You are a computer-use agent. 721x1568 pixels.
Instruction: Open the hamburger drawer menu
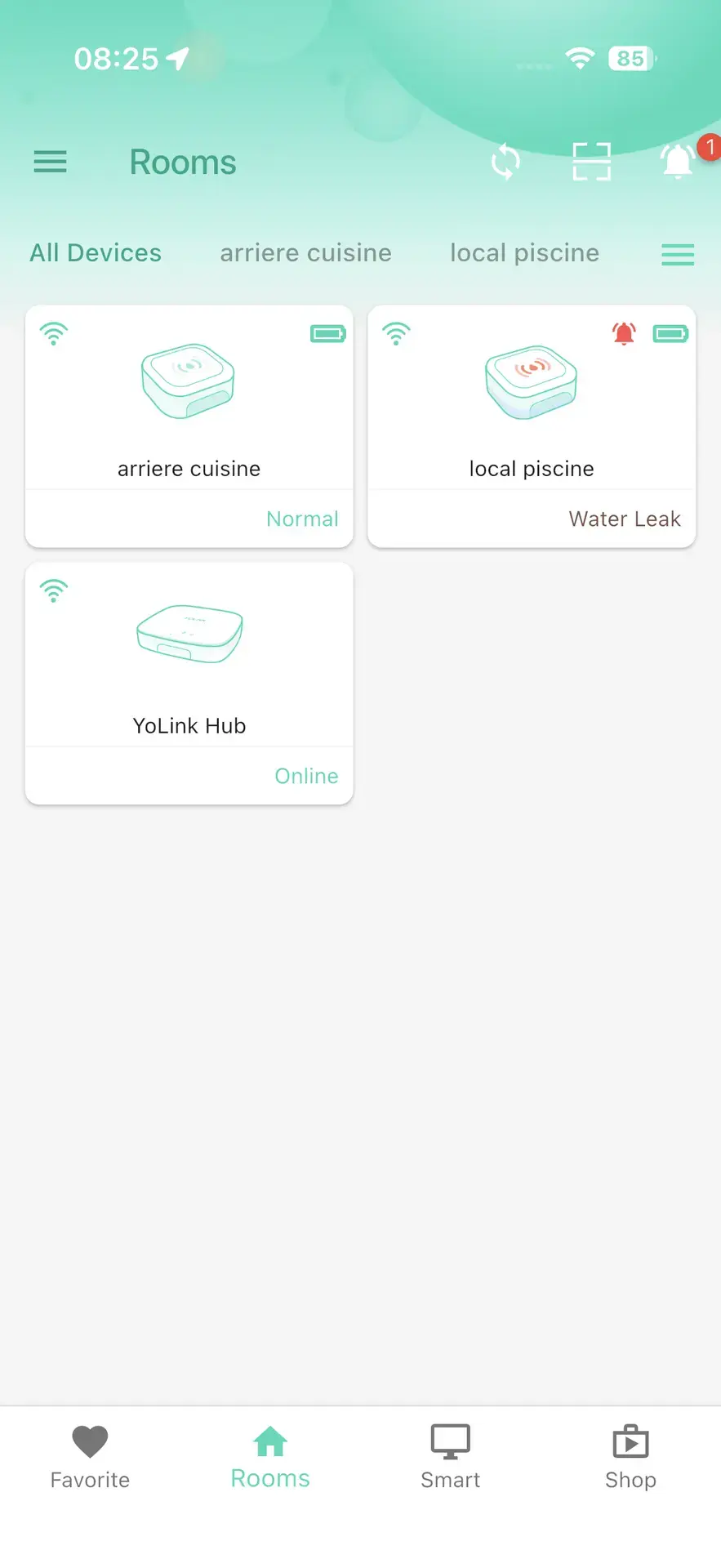[50, 162]
